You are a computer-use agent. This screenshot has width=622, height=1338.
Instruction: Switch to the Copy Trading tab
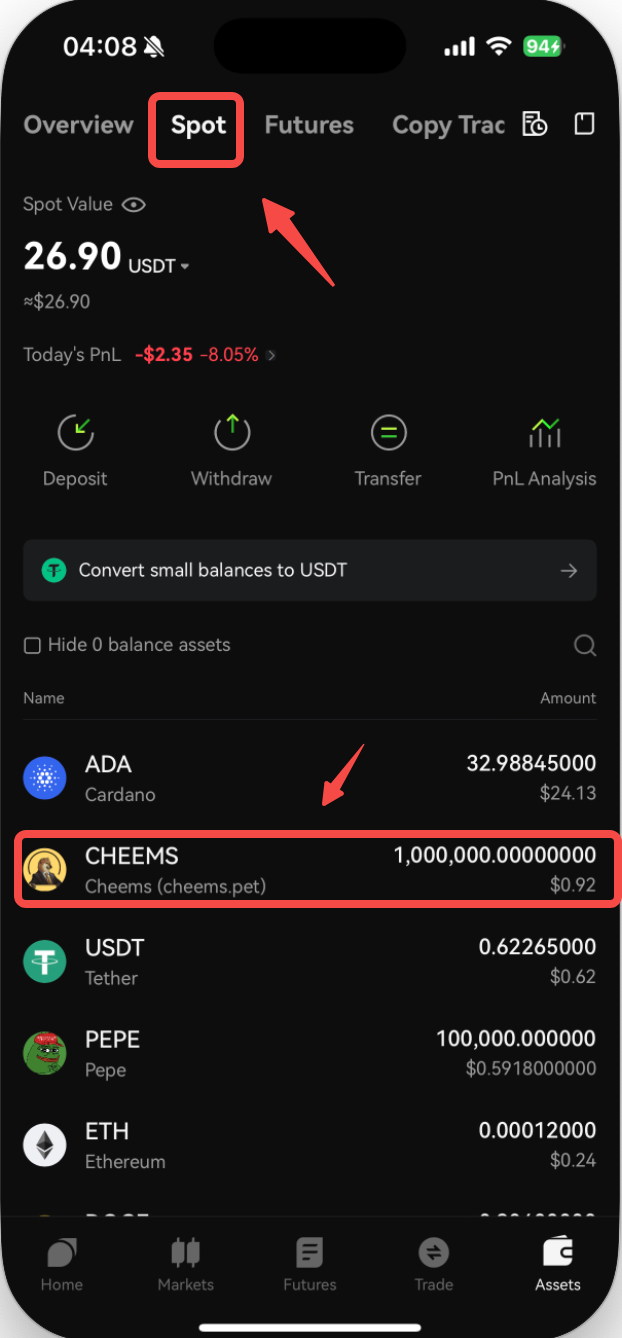click(448, 125)
